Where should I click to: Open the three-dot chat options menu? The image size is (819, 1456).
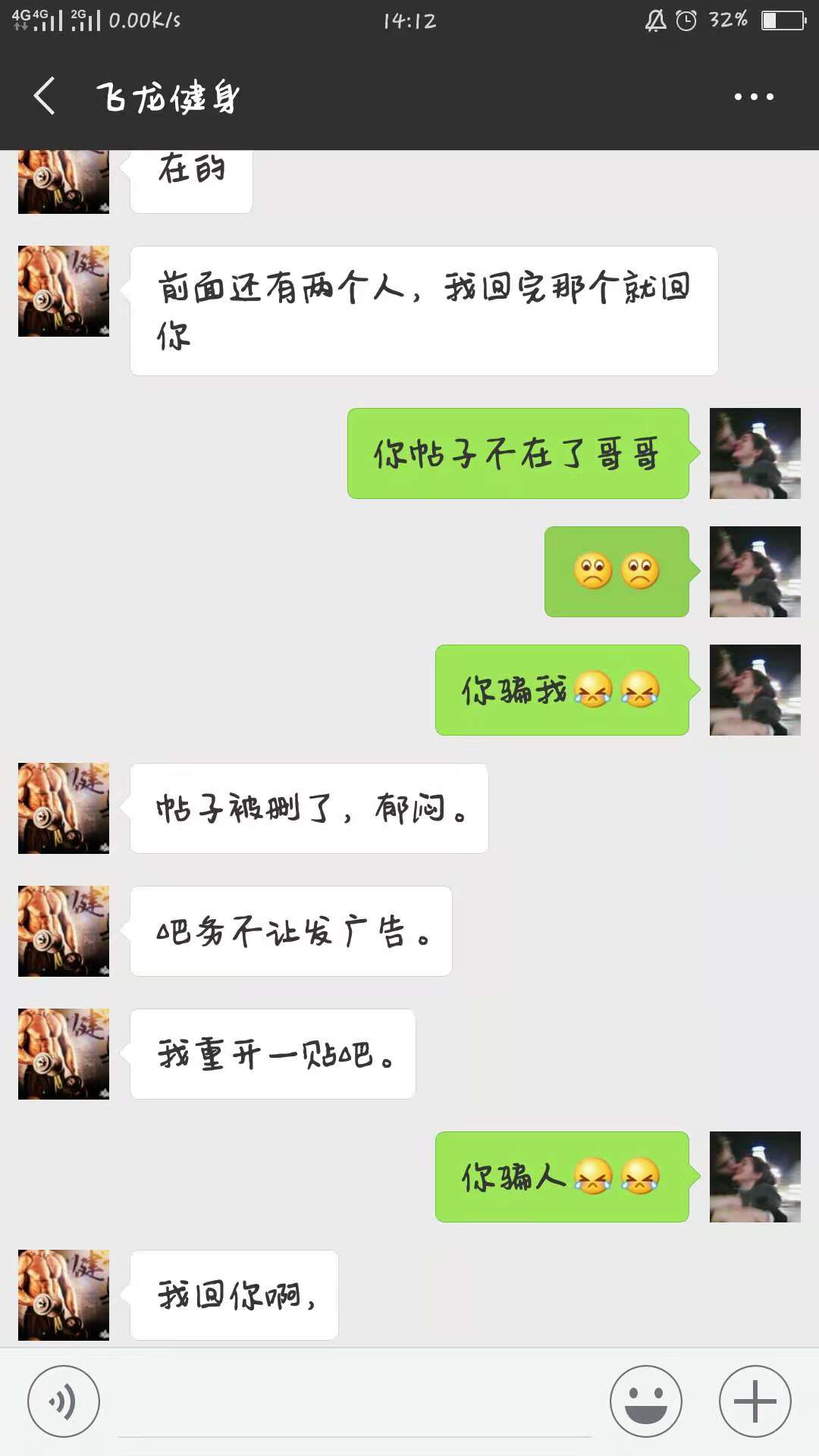point(754,96)
